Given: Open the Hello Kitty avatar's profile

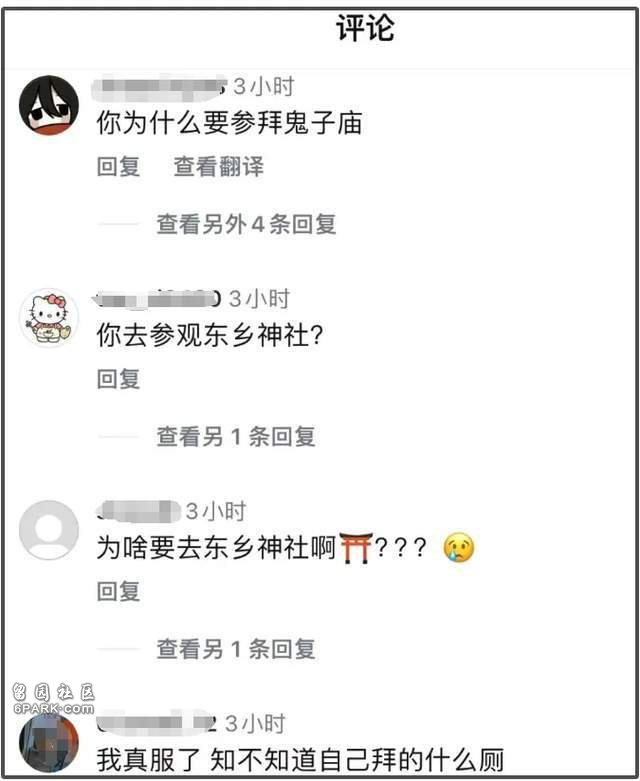Looking at the screenshot, I should [x=49, y=318].
